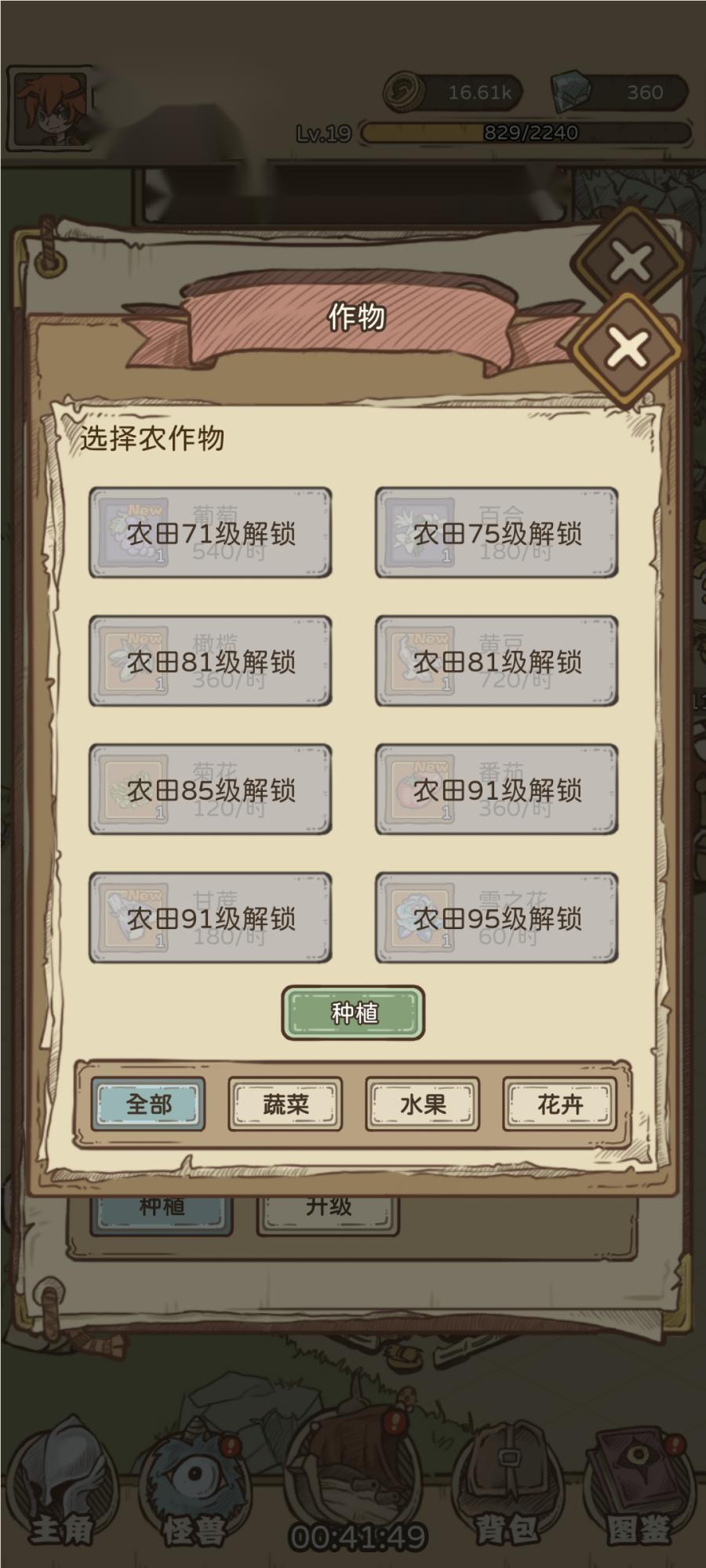Image resolution: width=706 pixels, height=1568 pixels.
Task: Switch to the 花卉 flowers filter
Action: 559,1104
